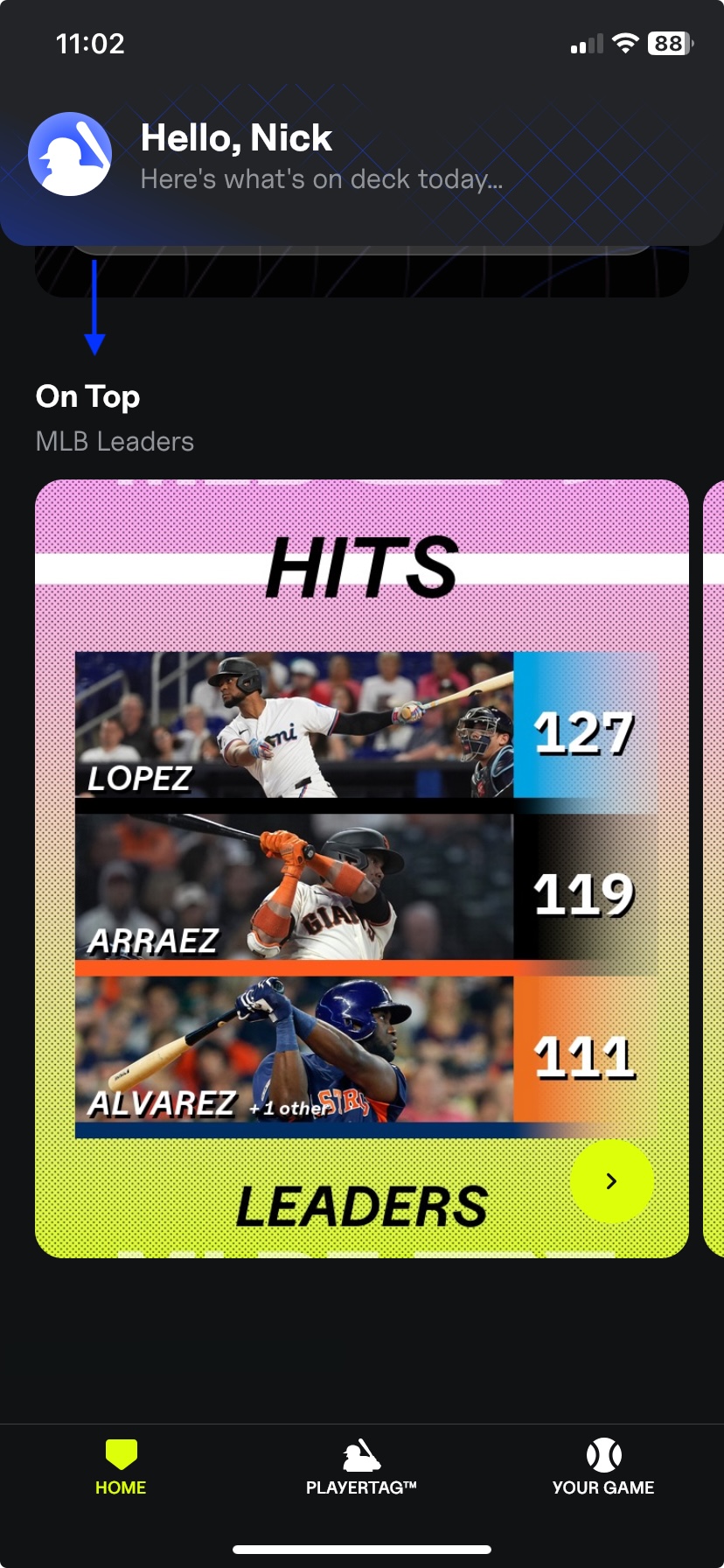Viewport: 724px width, 1568px height.
Task: Open the Hits Leaders card
Action: click(x=362, y=869)
